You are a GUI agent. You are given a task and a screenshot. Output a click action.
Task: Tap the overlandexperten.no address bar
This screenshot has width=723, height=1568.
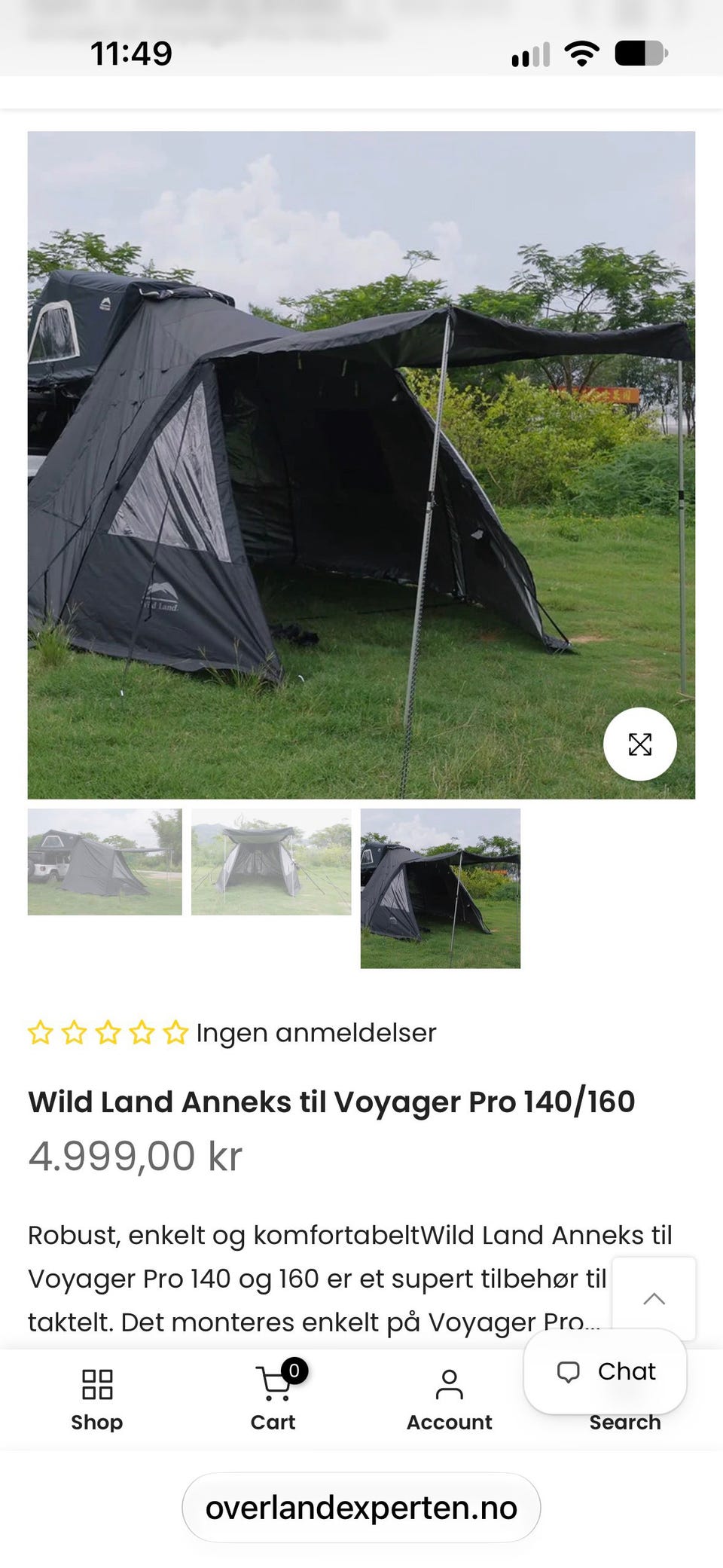[x=361, y=1508]
